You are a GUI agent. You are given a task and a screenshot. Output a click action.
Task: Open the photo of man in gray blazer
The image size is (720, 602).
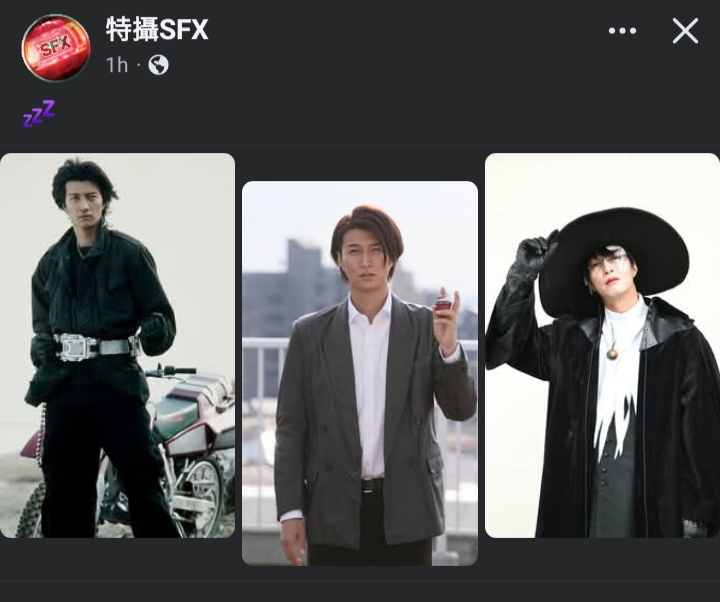pyautogui.click(x=360, y=373)
